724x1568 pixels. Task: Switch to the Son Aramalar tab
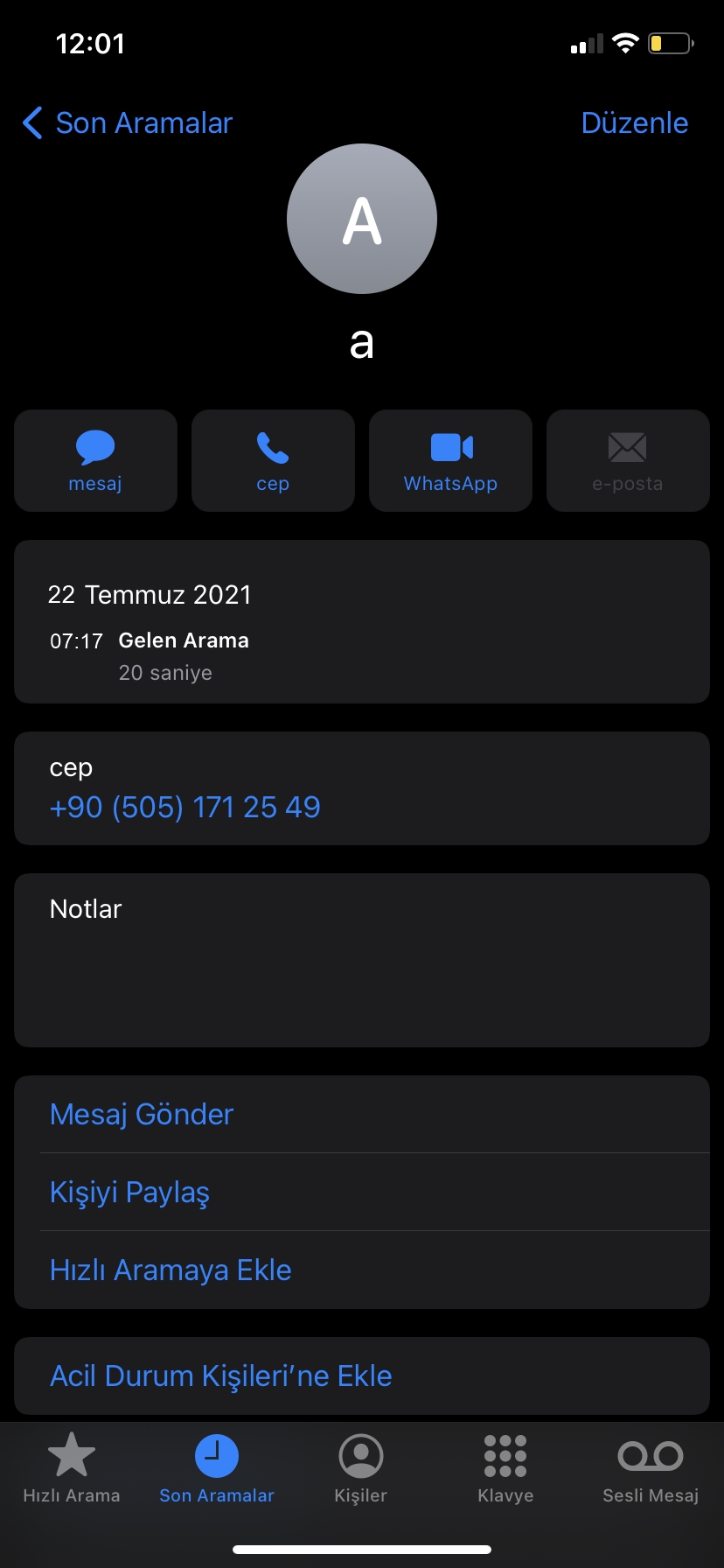pos(217,1470)
